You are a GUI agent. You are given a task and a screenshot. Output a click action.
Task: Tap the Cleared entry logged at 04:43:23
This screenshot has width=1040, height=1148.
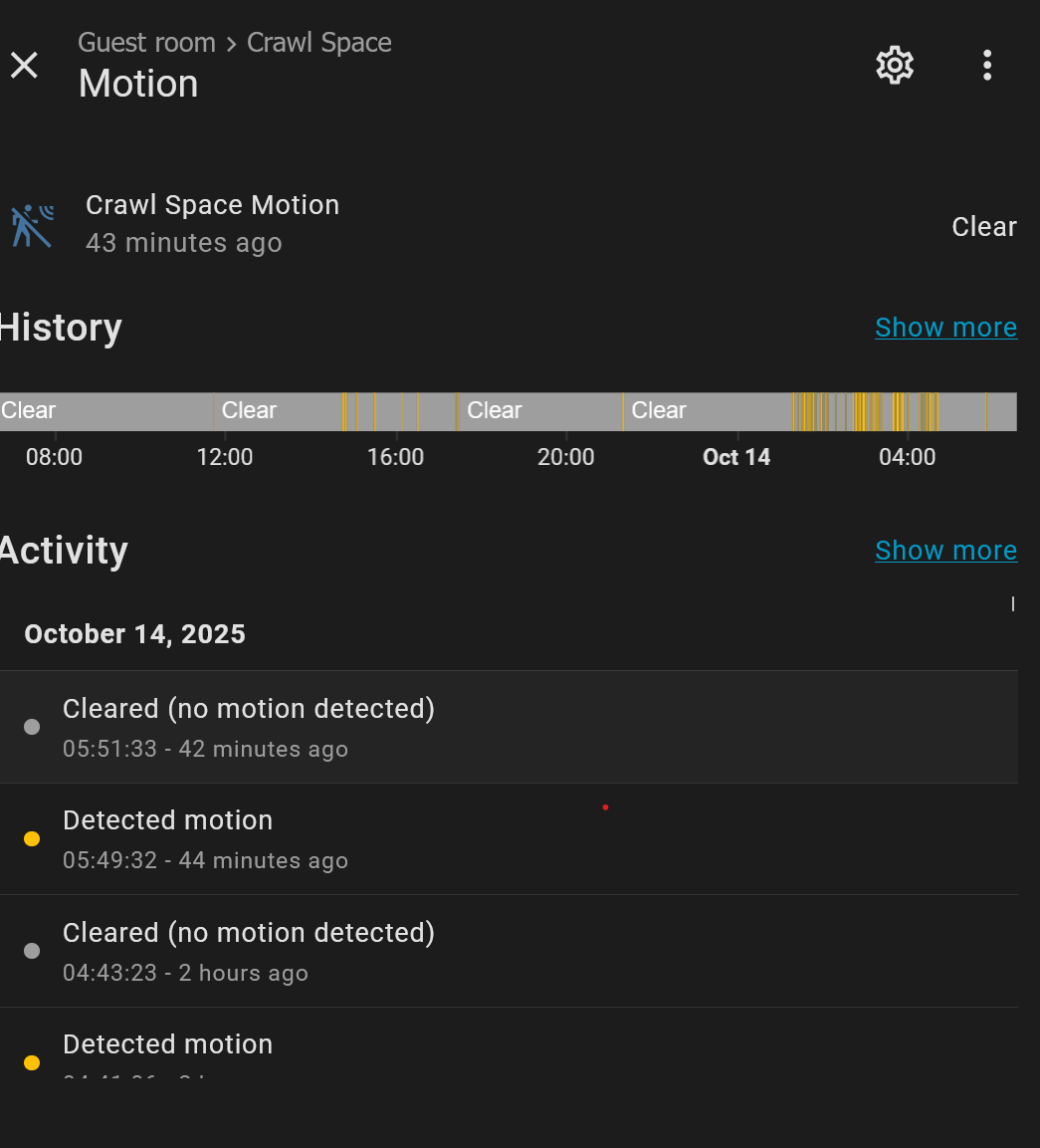(508, 951)
